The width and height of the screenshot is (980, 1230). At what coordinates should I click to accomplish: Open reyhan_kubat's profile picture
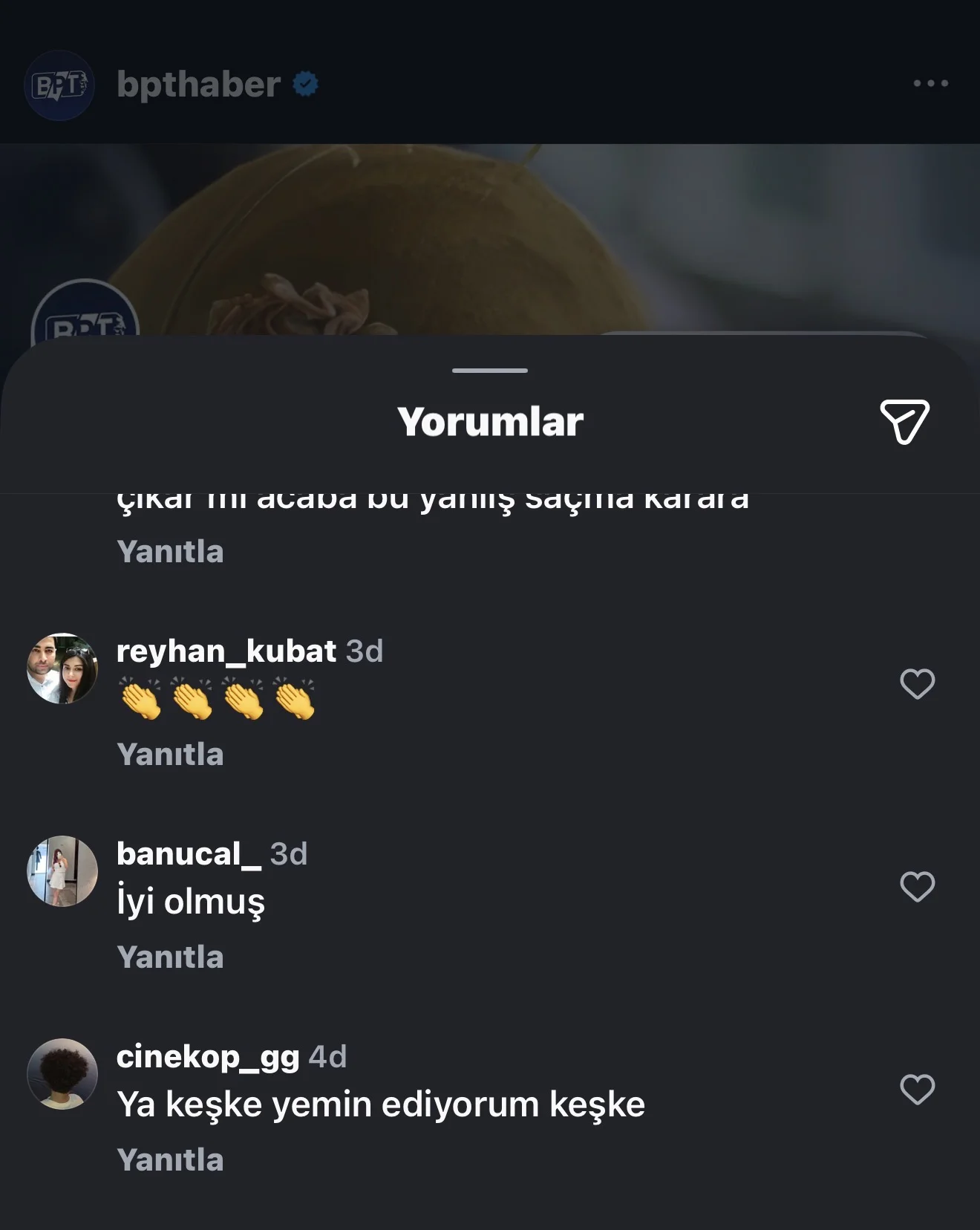click(62, 668)
